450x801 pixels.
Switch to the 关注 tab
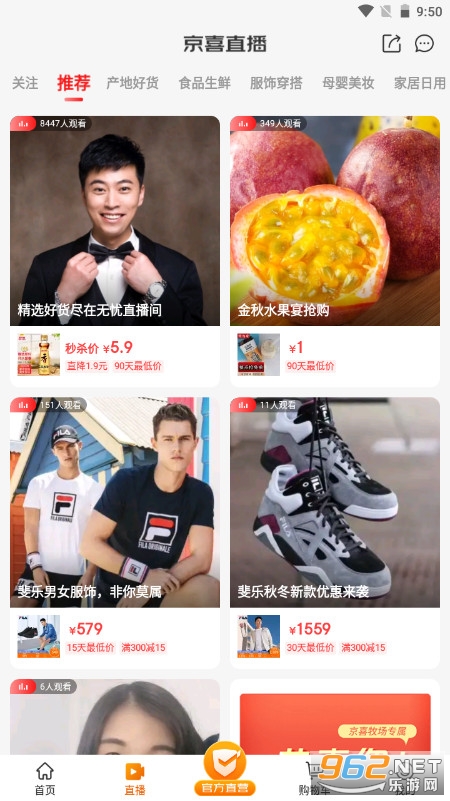[25, 83]
